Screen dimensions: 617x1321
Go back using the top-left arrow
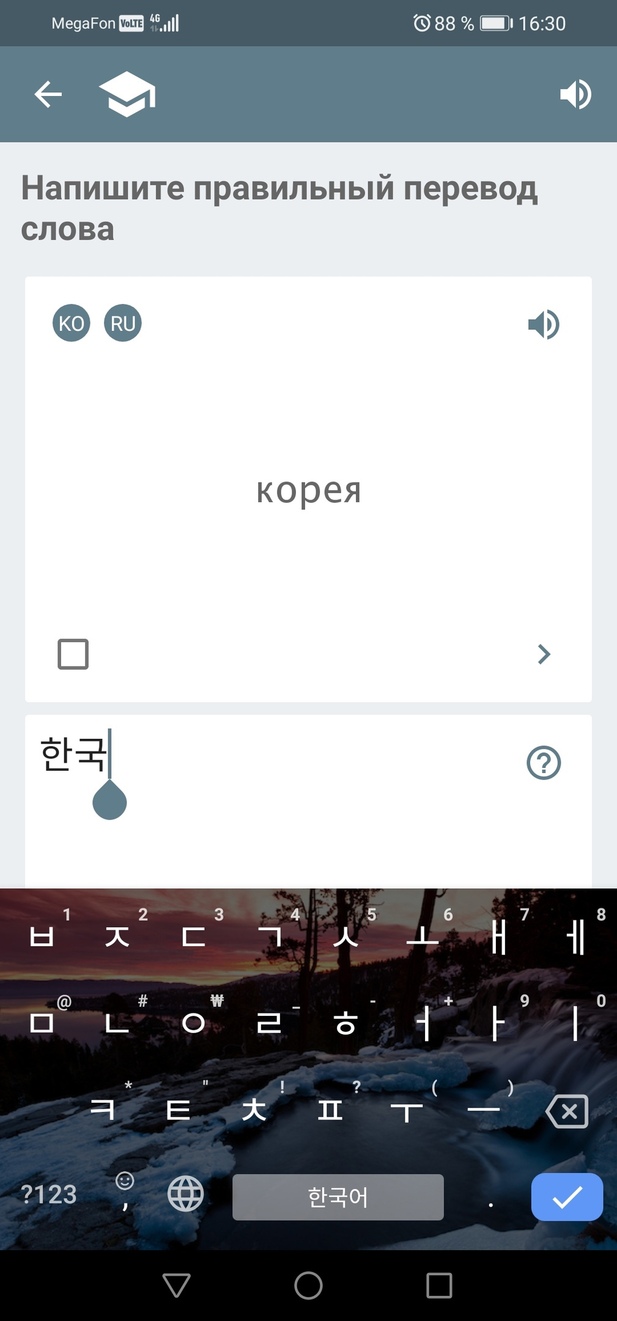tap(48, 94)
